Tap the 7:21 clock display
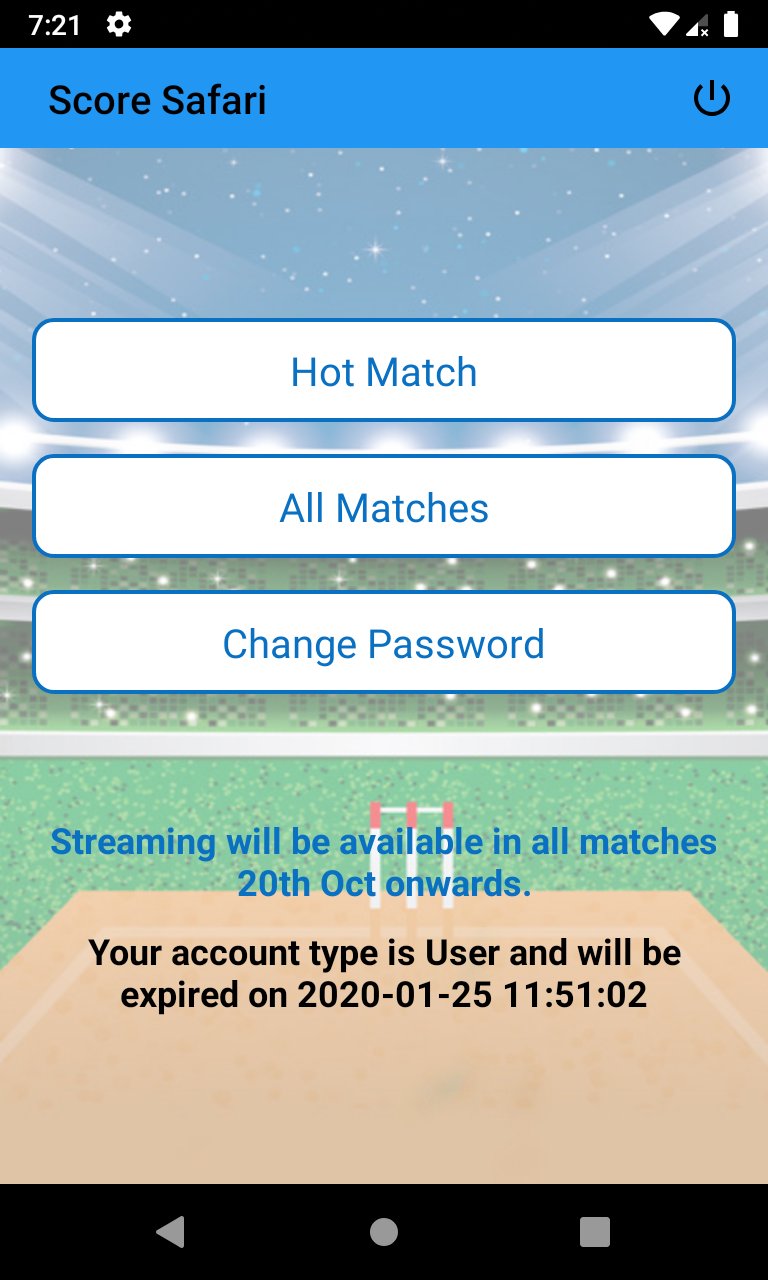Screen dimensions: 768x1280 [55, 22]
